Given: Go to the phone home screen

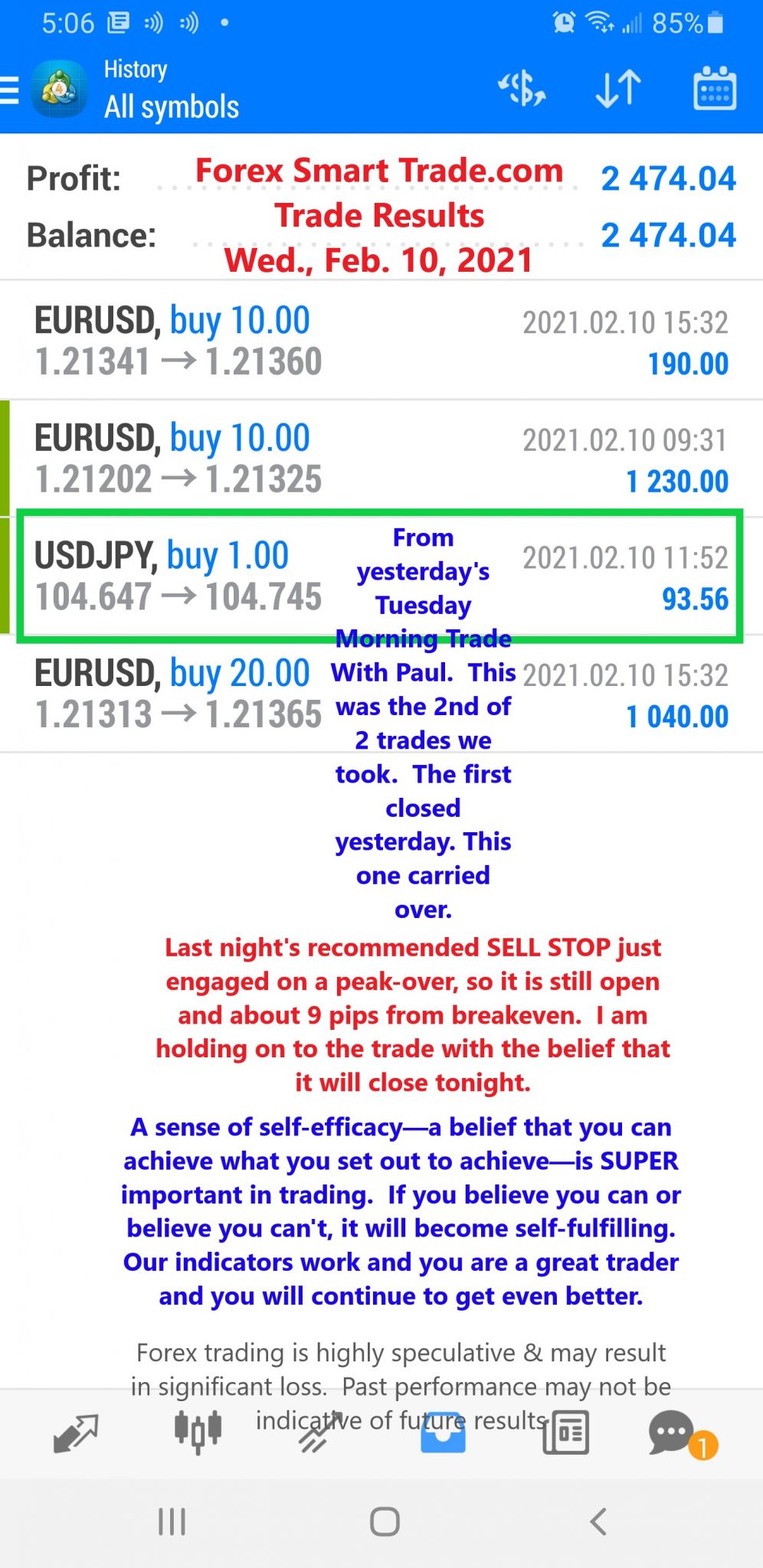Looking at the screenshot, I should pyautogui.click(x=385, y=1521).
